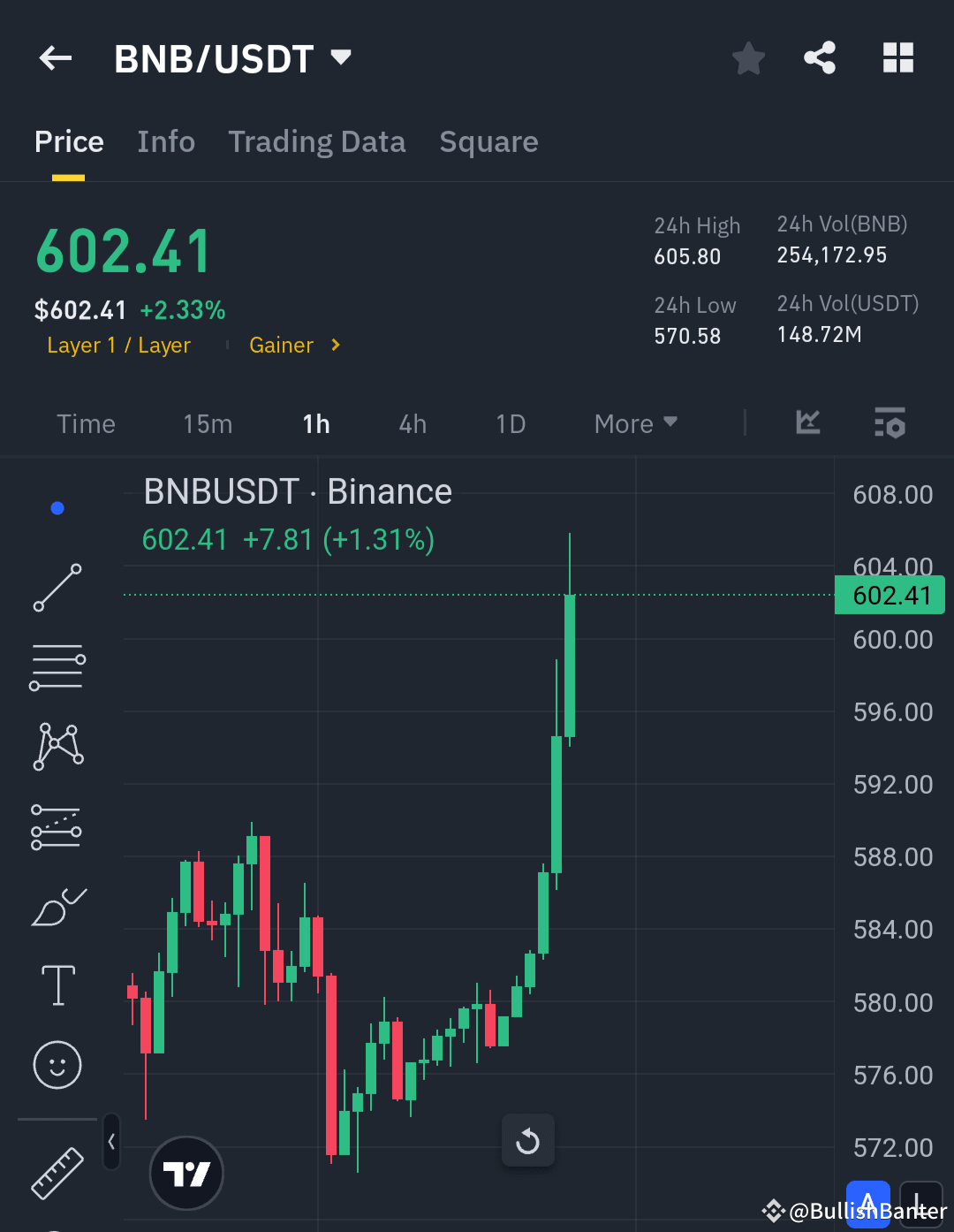This screenshot has height=1232, width=954.
Task: Select the XABCD pattern tool
Action: (x=57, y=746)
